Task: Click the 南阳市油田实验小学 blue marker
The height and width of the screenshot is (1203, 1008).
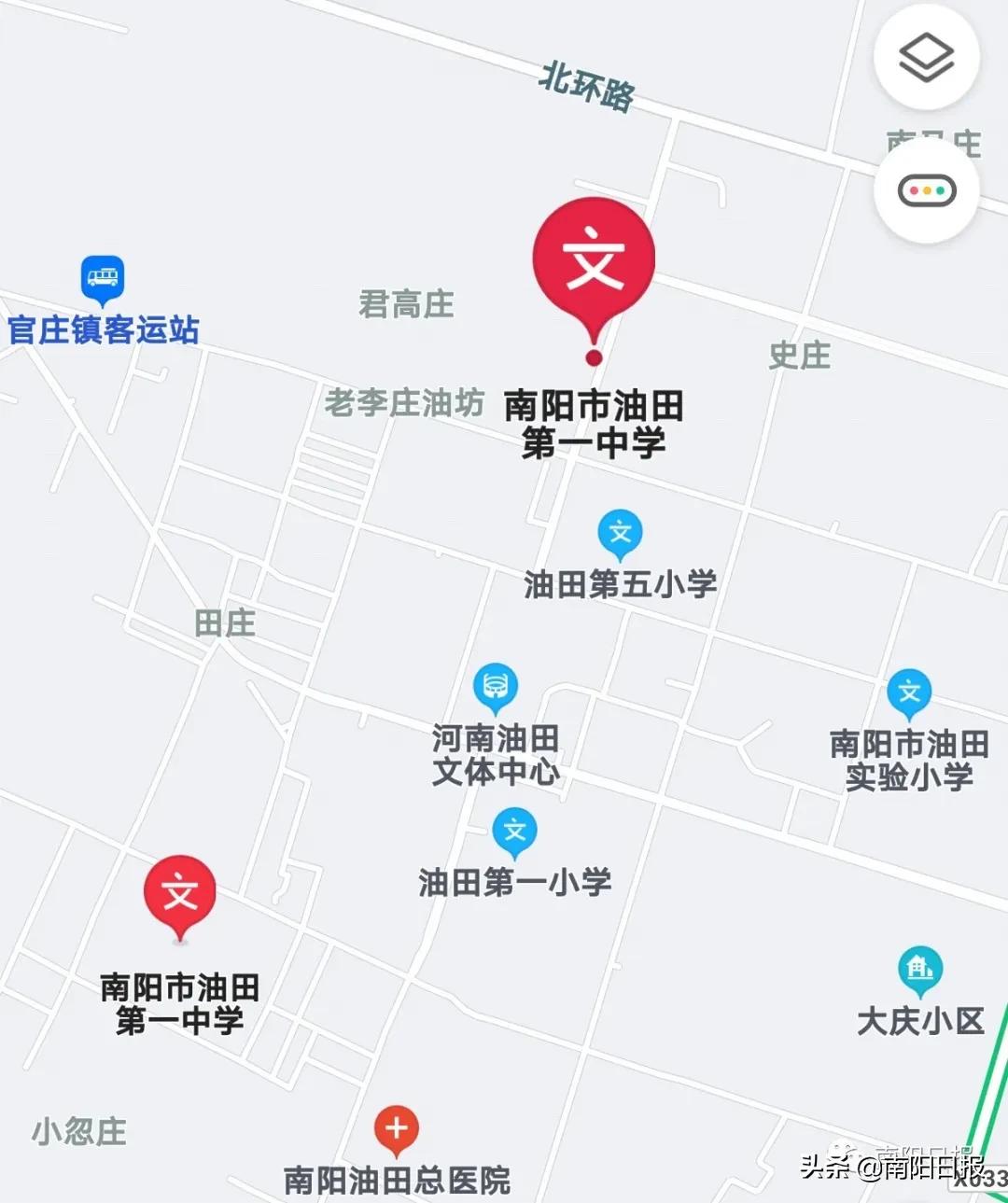Action: pos(909,692)
